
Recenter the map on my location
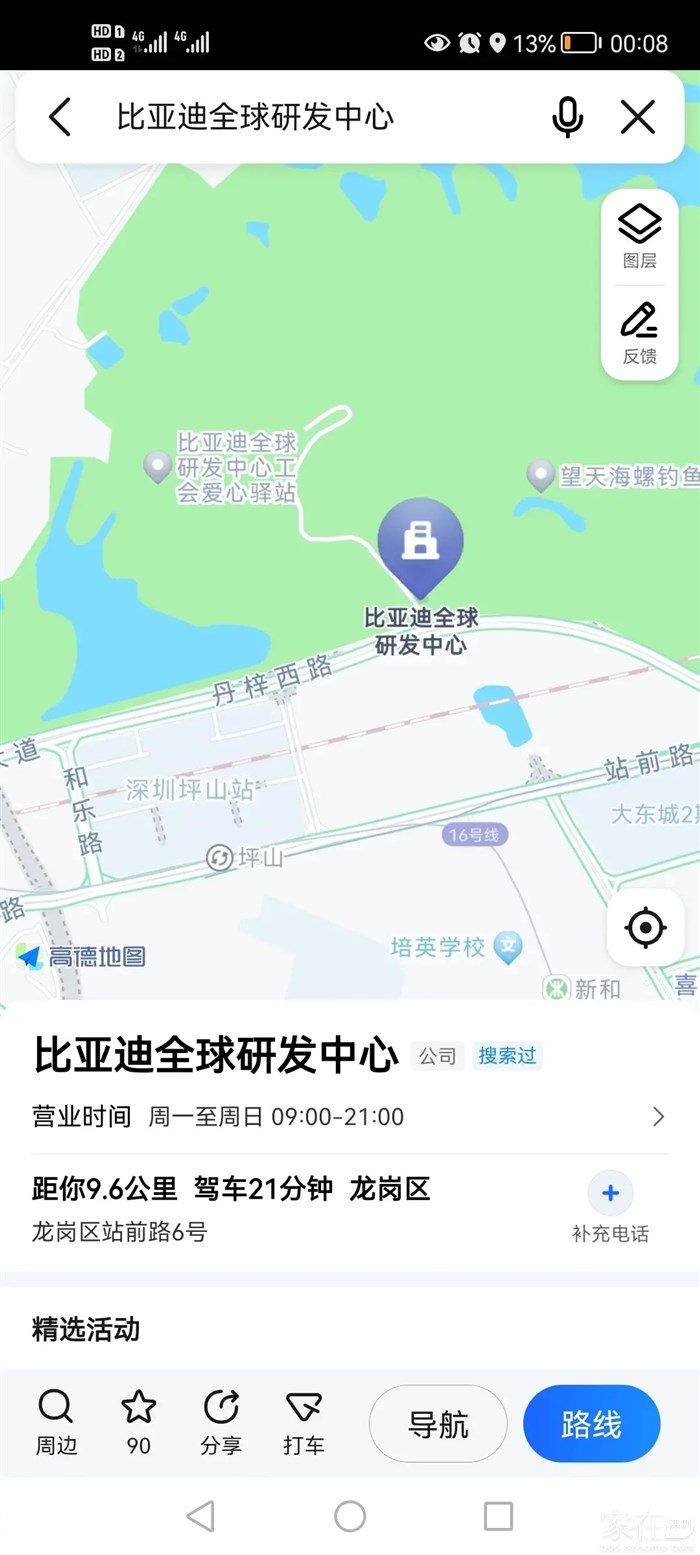click(645, 928)
